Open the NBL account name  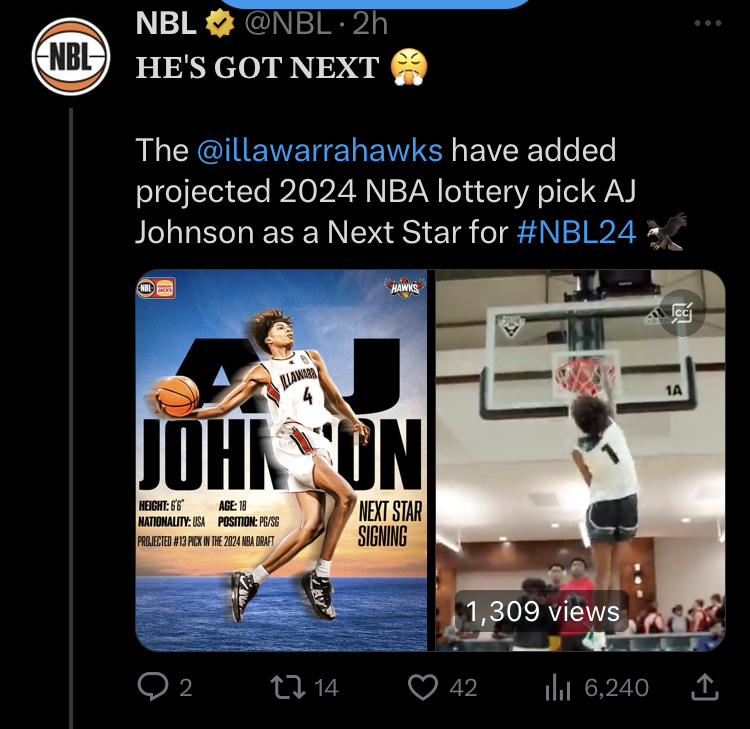165,20
